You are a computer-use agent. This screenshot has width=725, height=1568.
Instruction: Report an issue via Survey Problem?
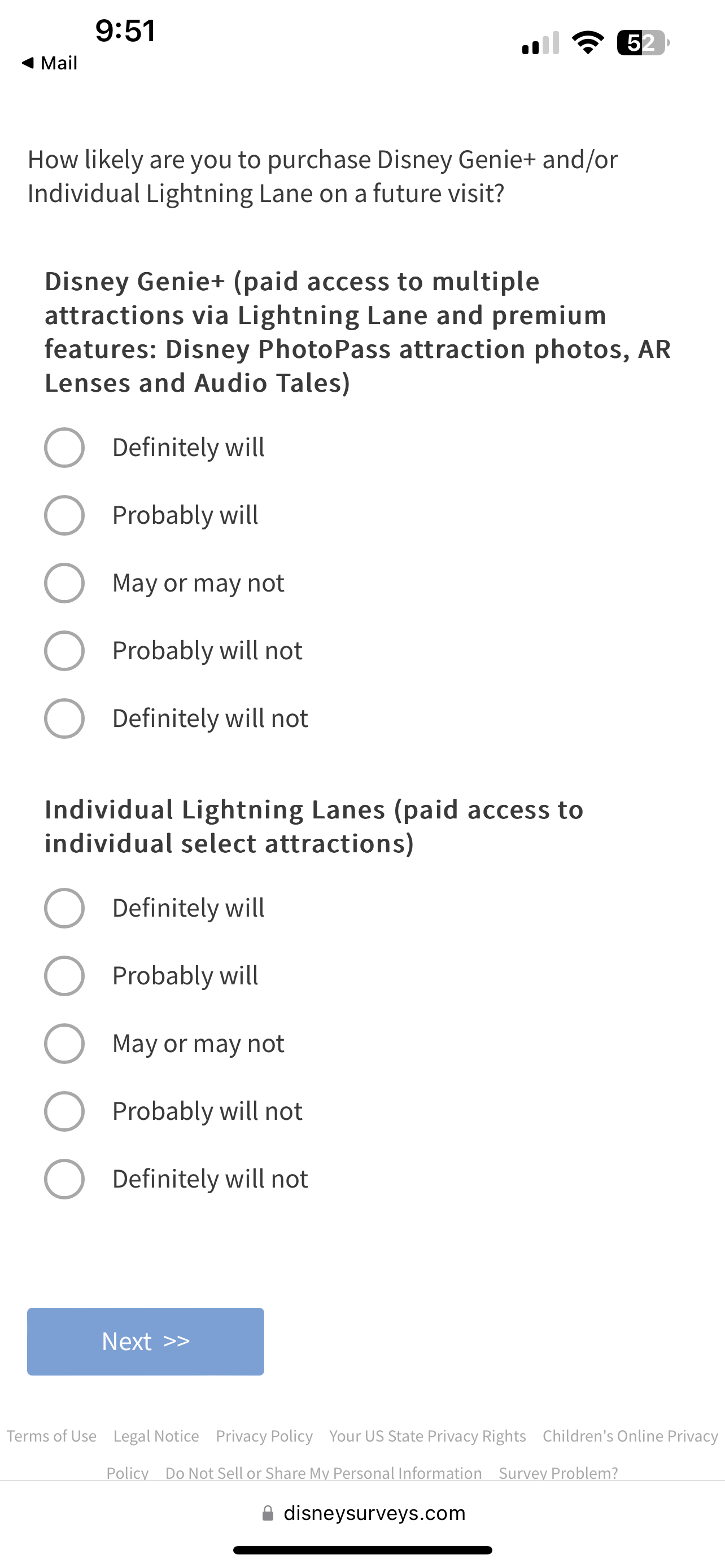(x=558, y=1473)
